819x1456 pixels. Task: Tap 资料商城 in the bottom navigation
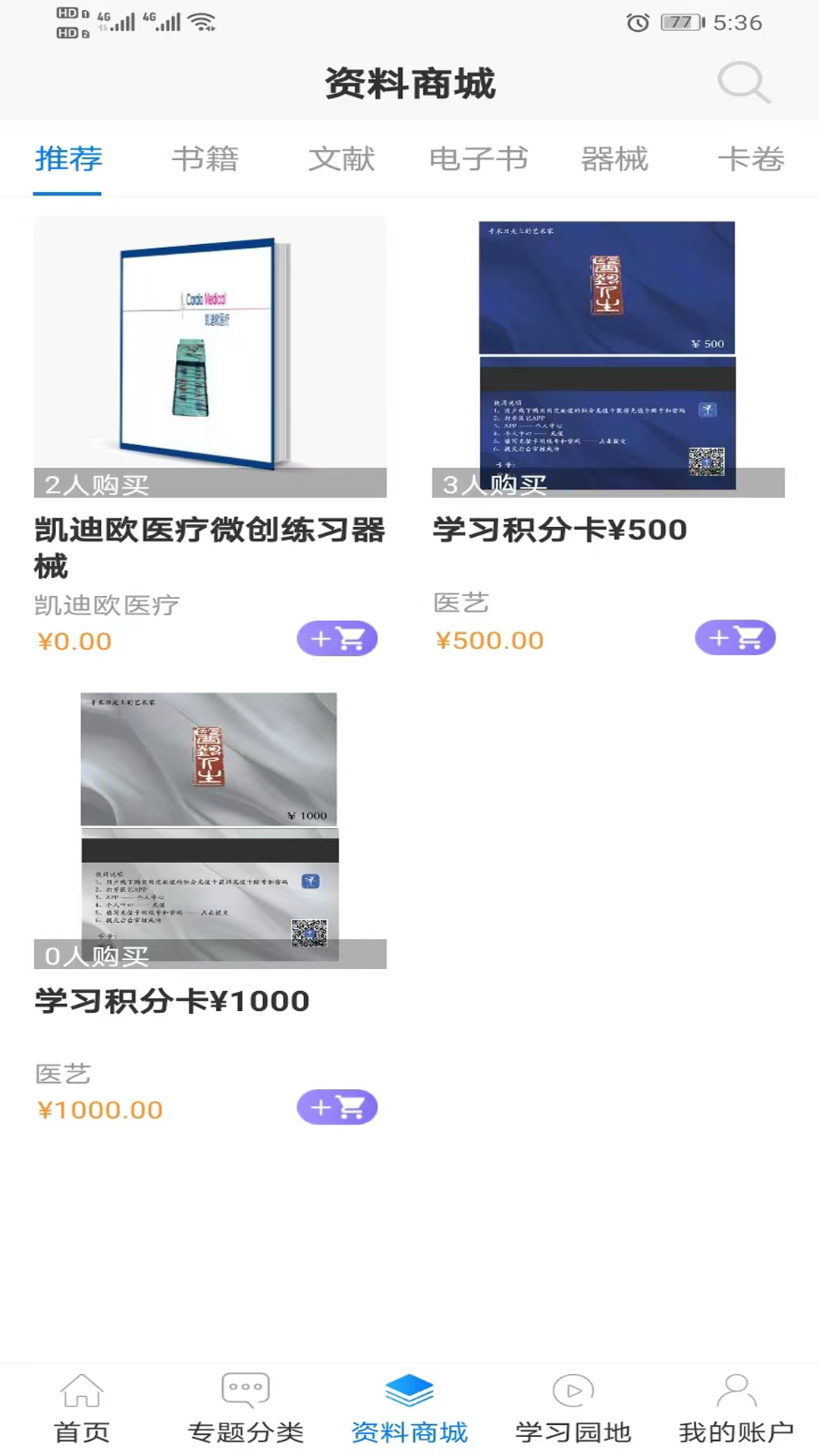pos(409,1409)
